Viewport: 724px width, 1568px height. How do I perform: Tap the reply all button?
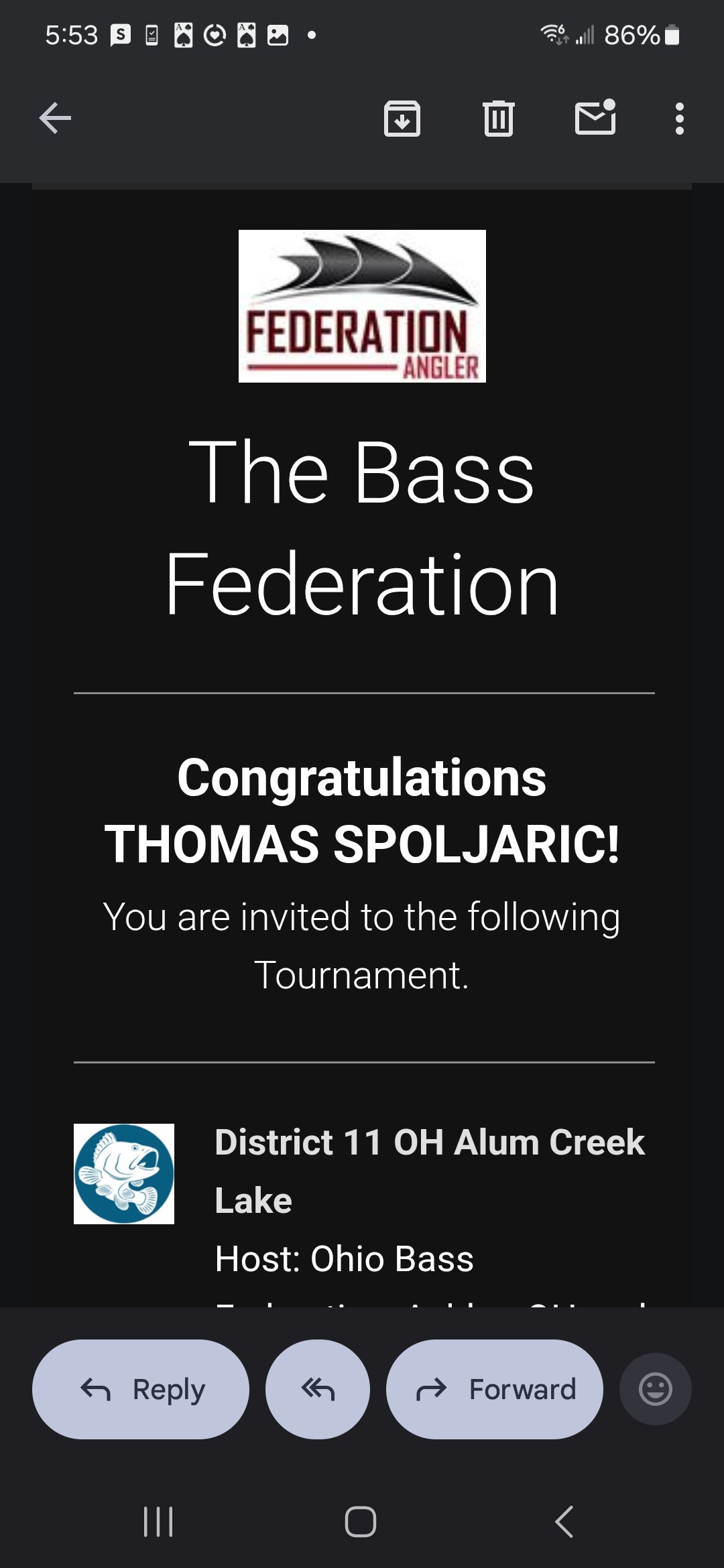coord(318,1389)
